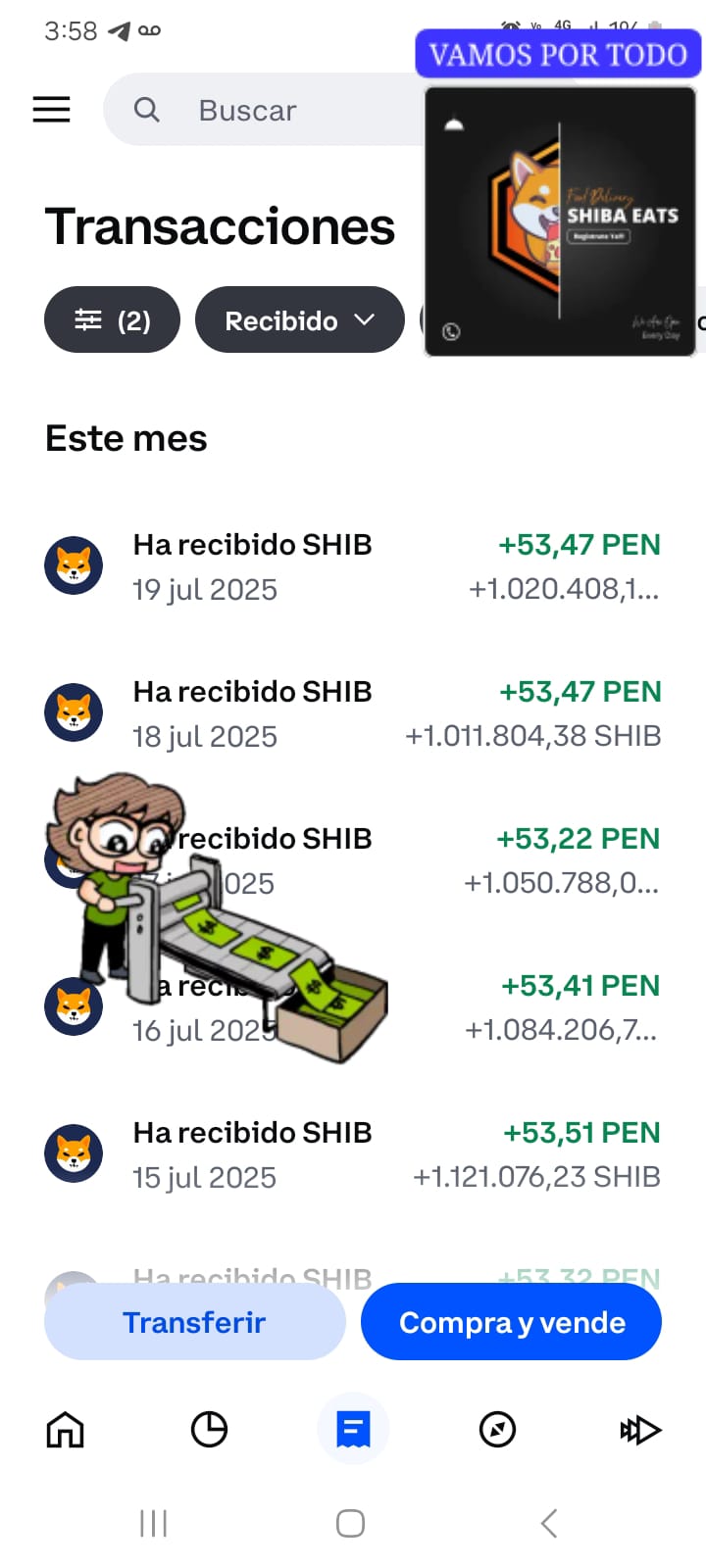Viewport: 706px width, 1568px height.
Task: Open the filters chip showing (2)
Action: pos(112,320)
